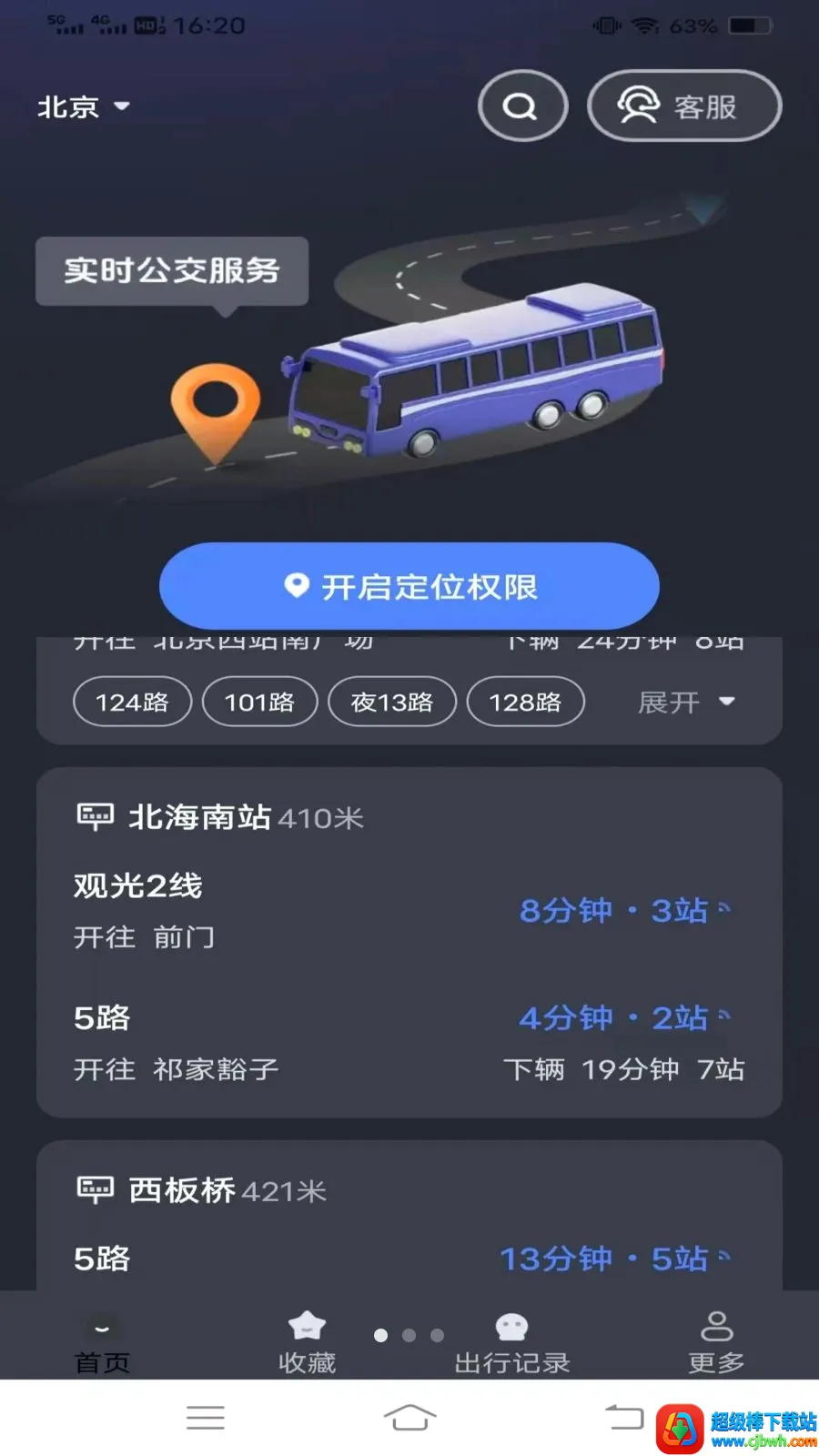Switch to the 收藏 tab
819x1456 pixels.
click(x=307, y=1341)
